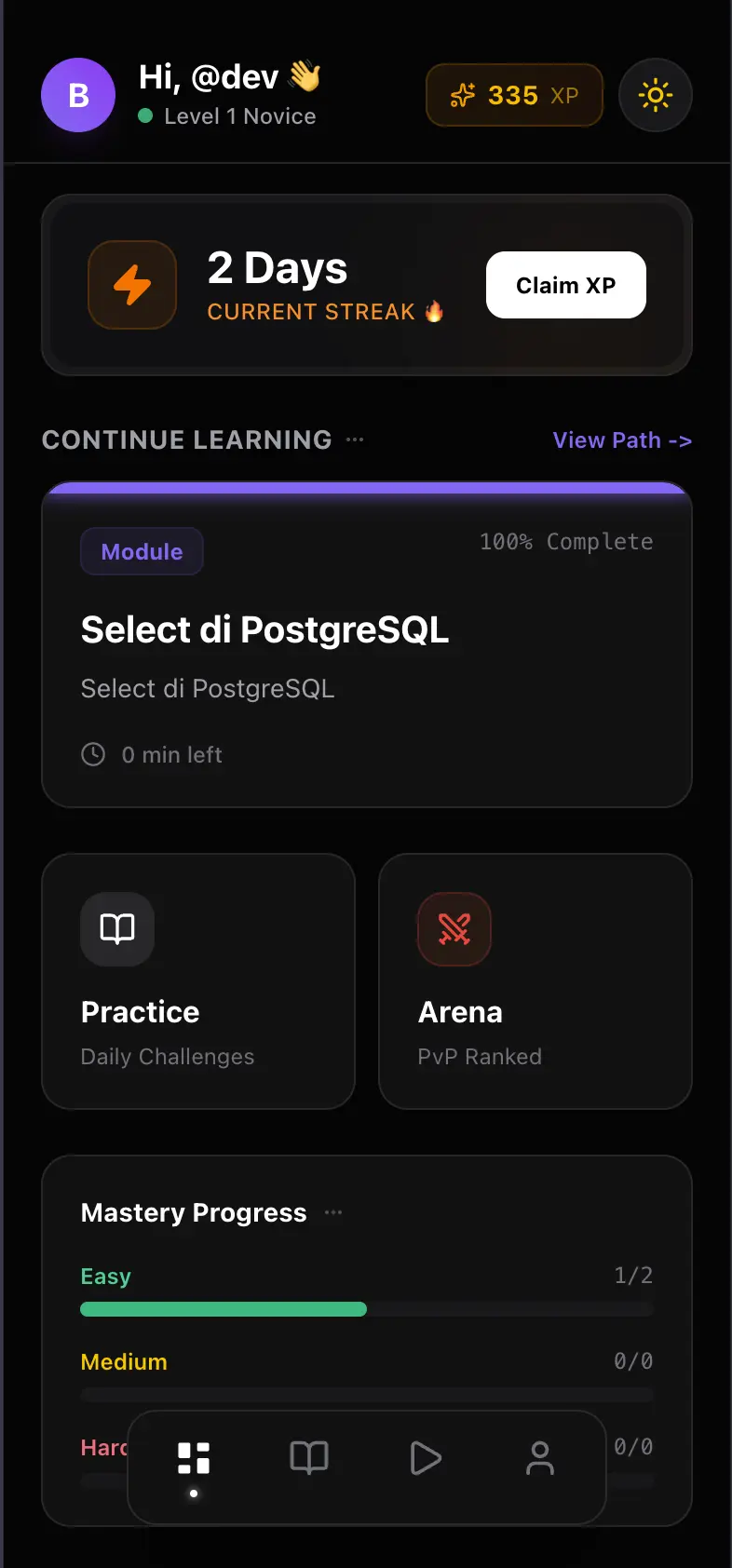Switch to the play tab
The width and height of the screenshot is (732, 1568).
(x=425, y=1458)
